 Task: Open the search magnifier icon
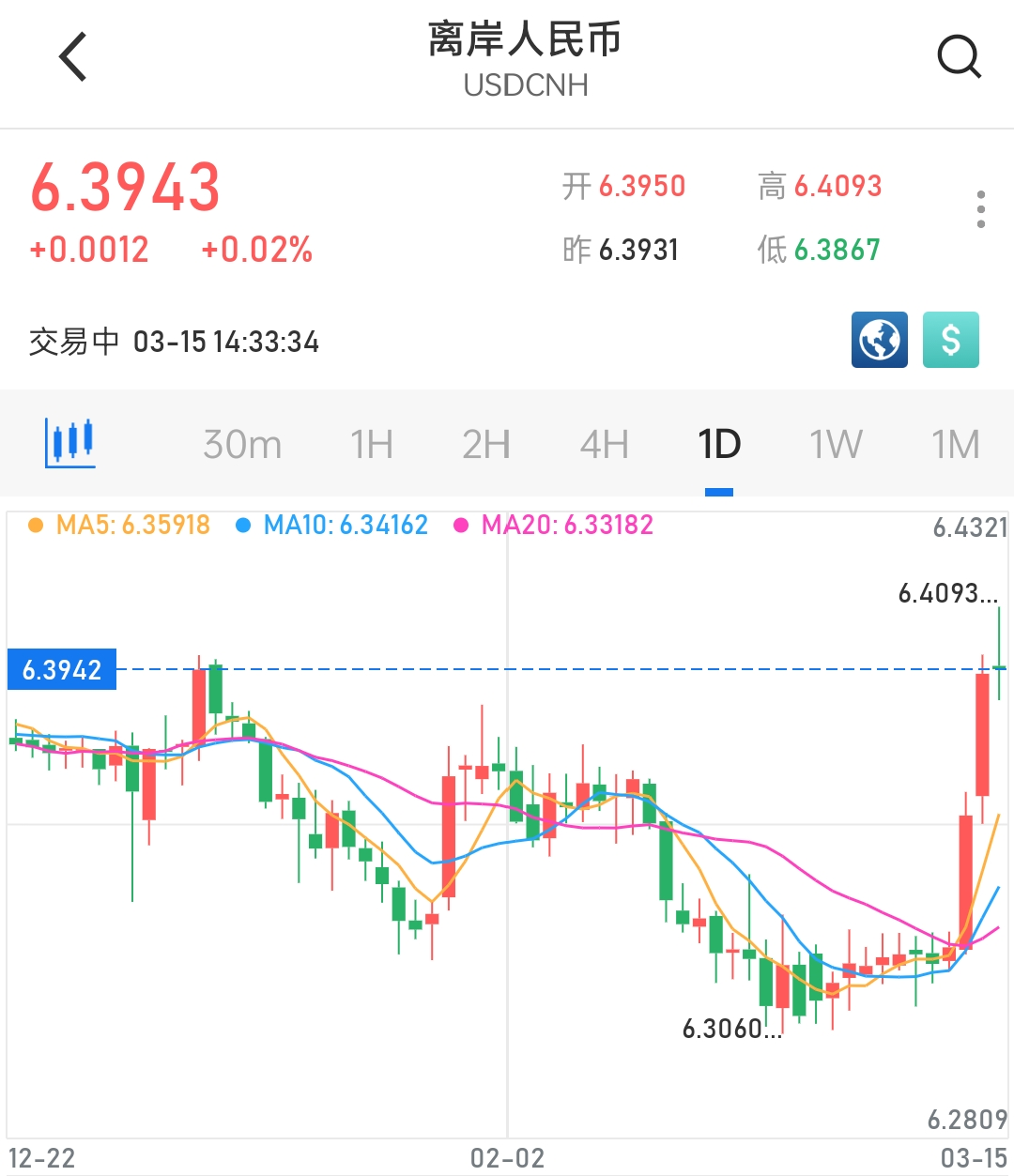pos(960,57)
